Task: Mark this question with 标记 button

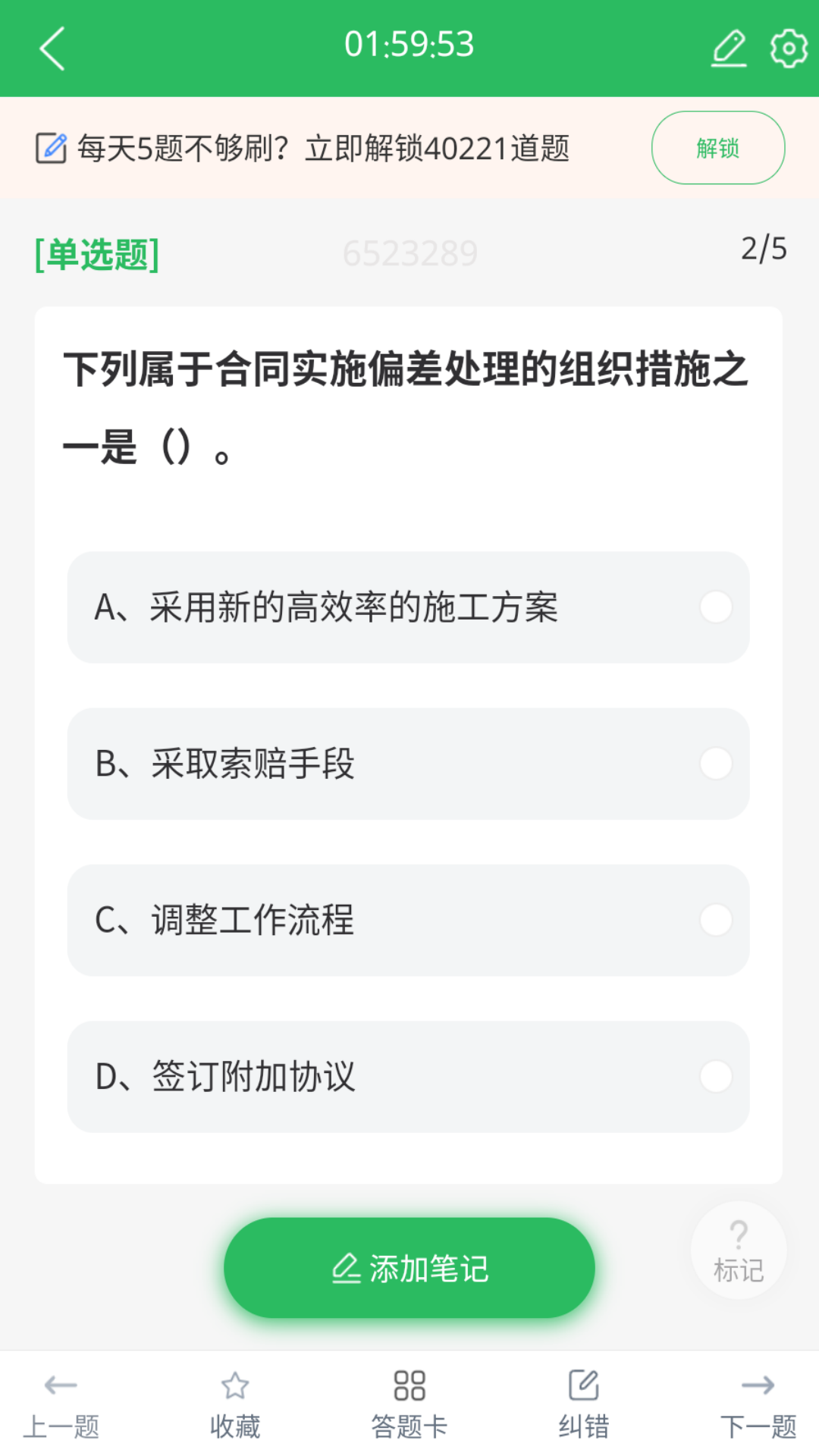Action: 738,1250
